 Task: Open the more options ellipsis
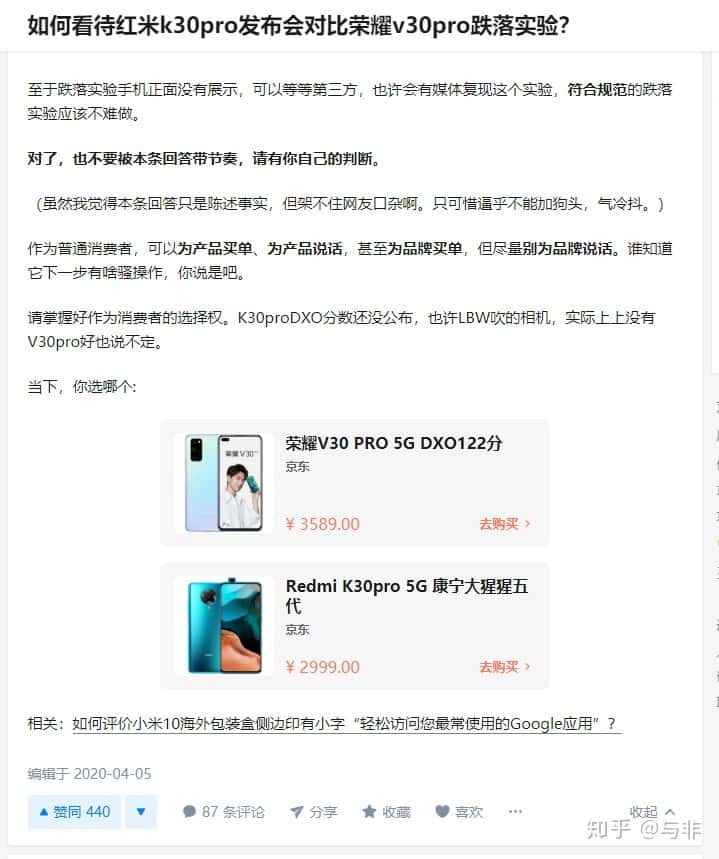tap(515, 812)
